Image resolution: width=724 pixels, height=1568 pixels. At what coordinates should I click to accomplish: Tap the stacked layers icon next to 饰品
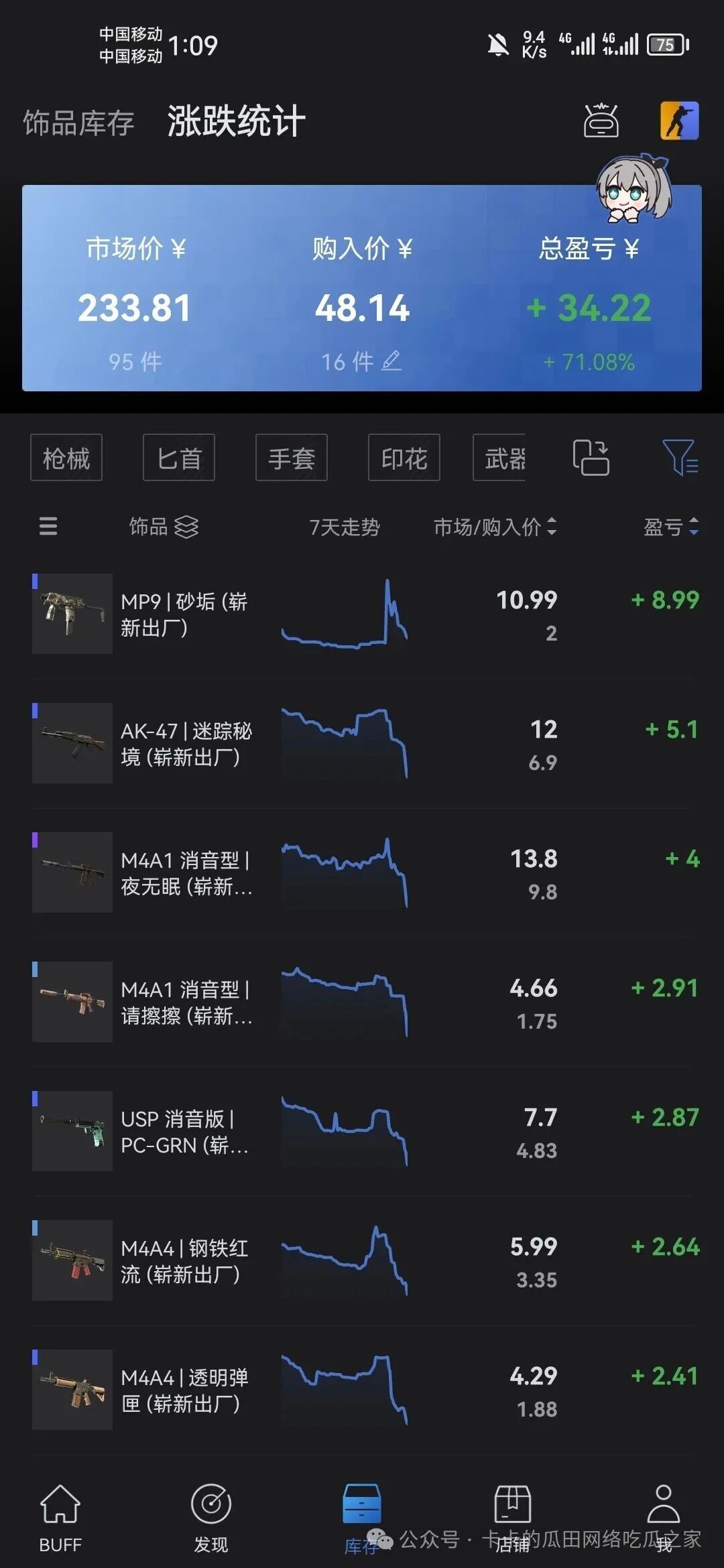pos(188,528)
